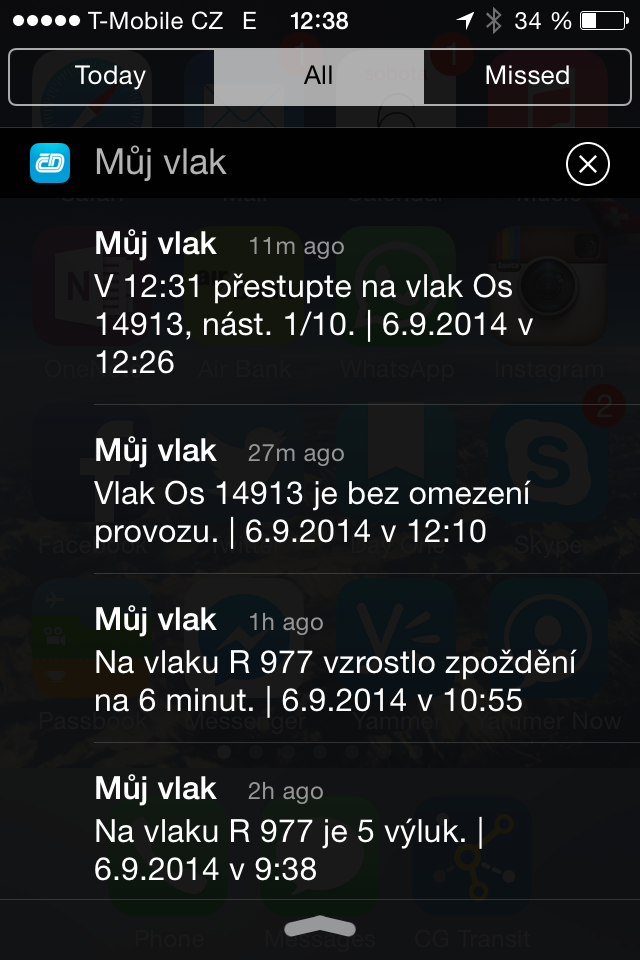Tap the grabber handle to close Notification Center
Screen dimensions: 640x960
click(320, 926)
